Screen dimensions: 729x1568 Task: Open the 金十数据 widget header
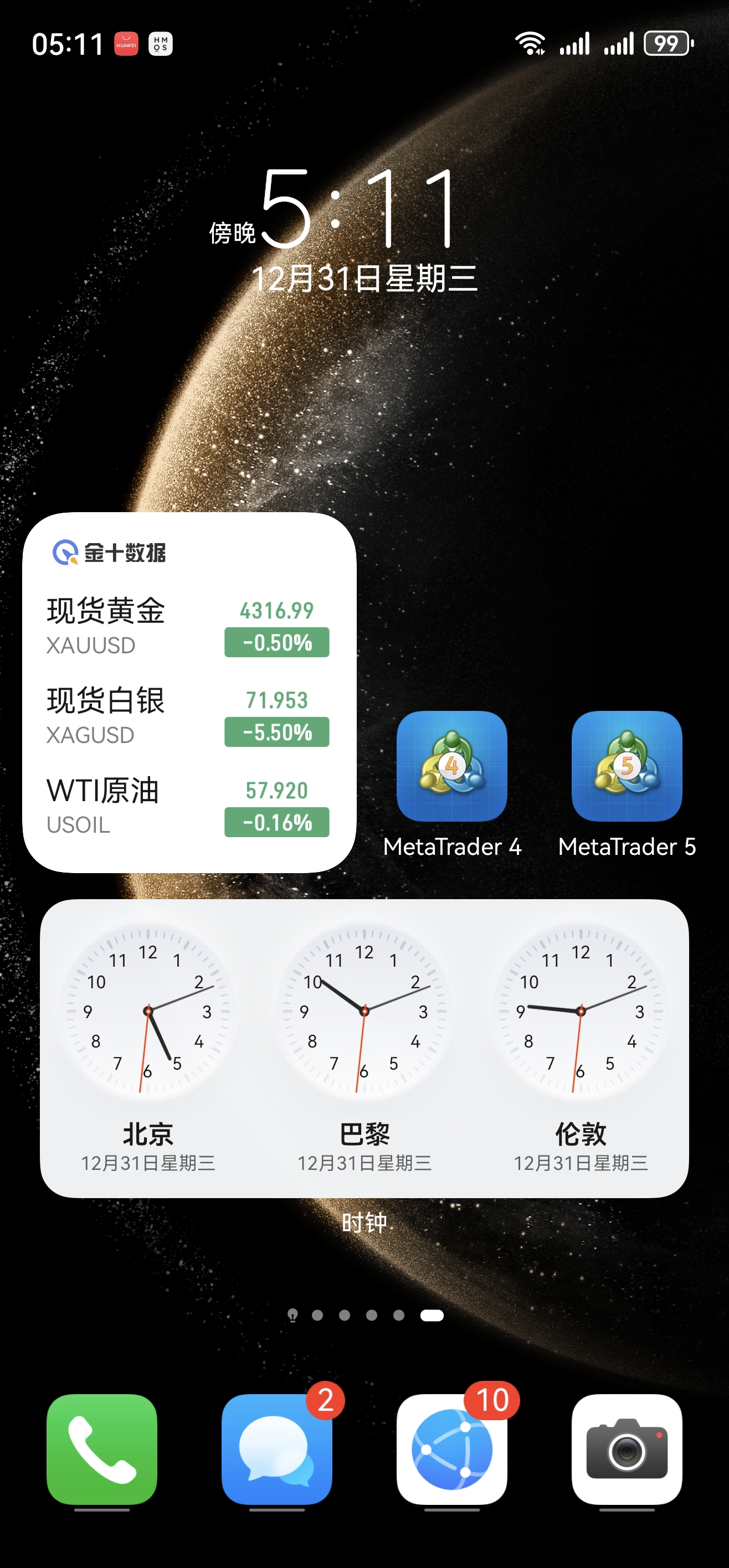110,552
